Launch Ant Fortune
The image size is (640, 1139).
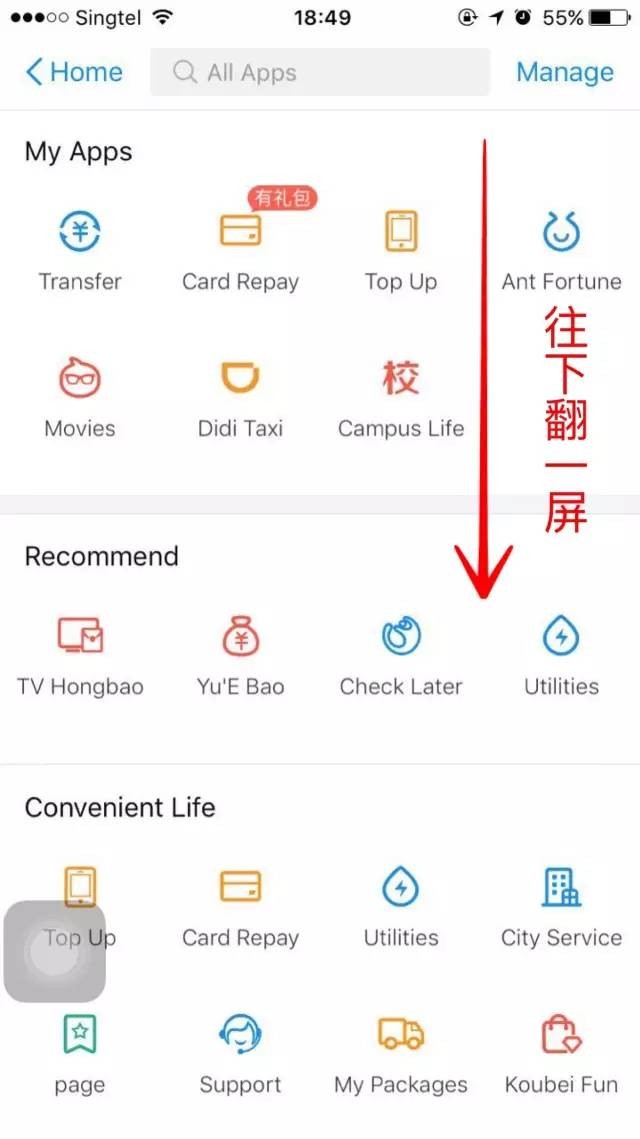[561, 250]
